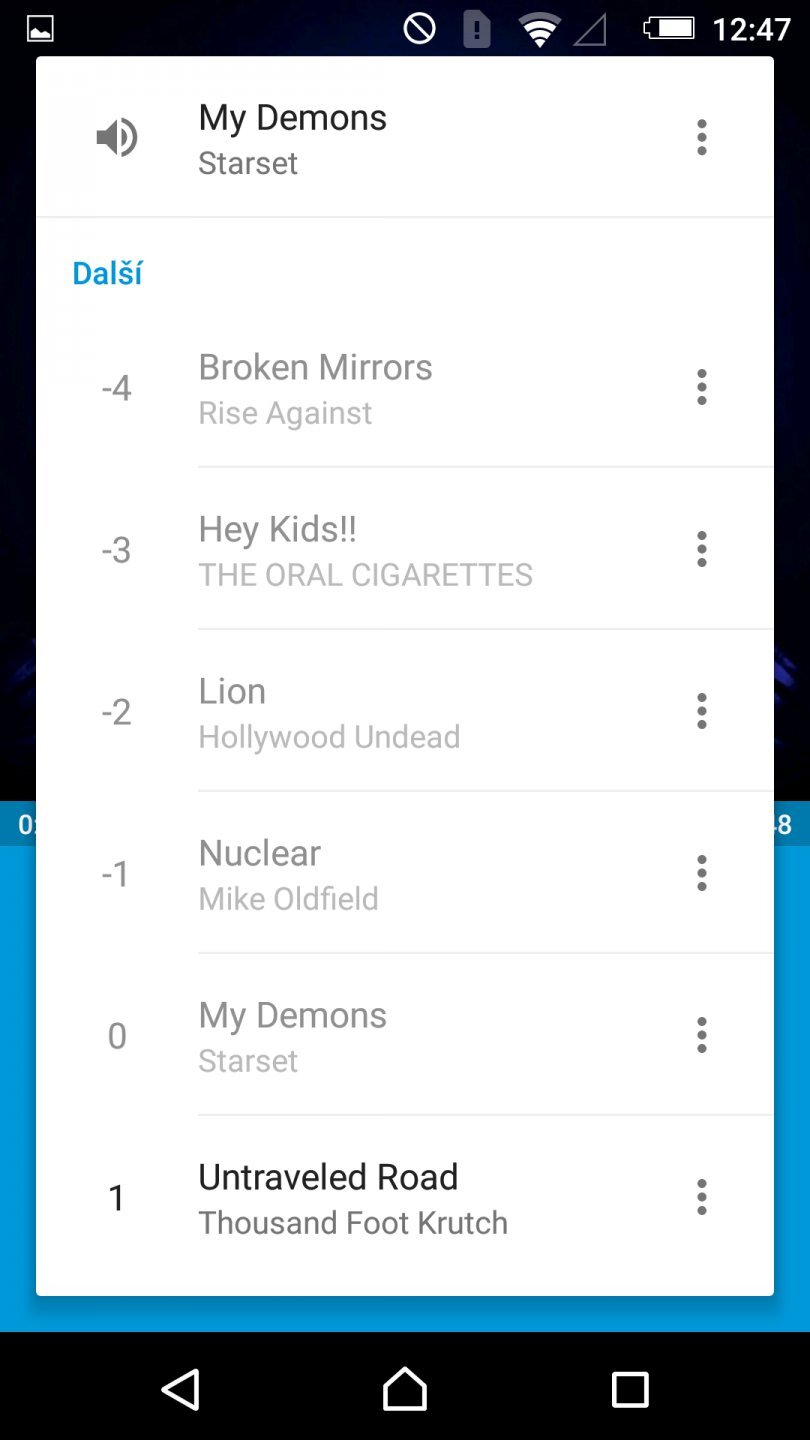Open the three-dot menu for Lion
The image size is (810, 1440).
tap(701, 710)
